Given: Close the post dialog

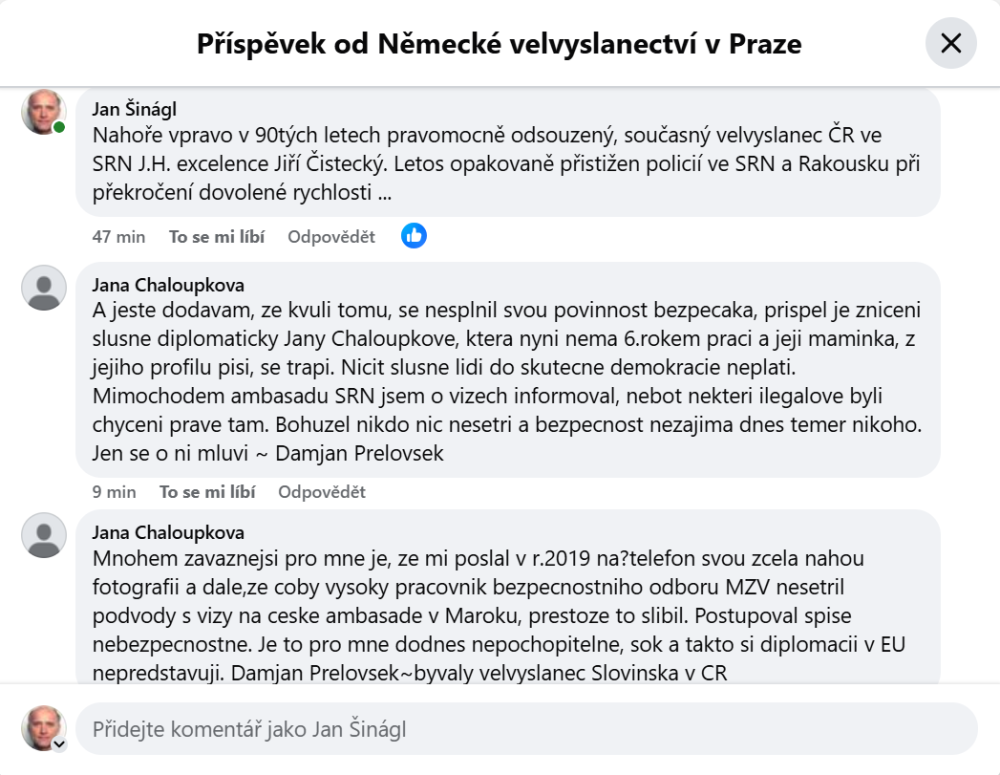Looking at the screenshot, I should click(x=950, y=43).
